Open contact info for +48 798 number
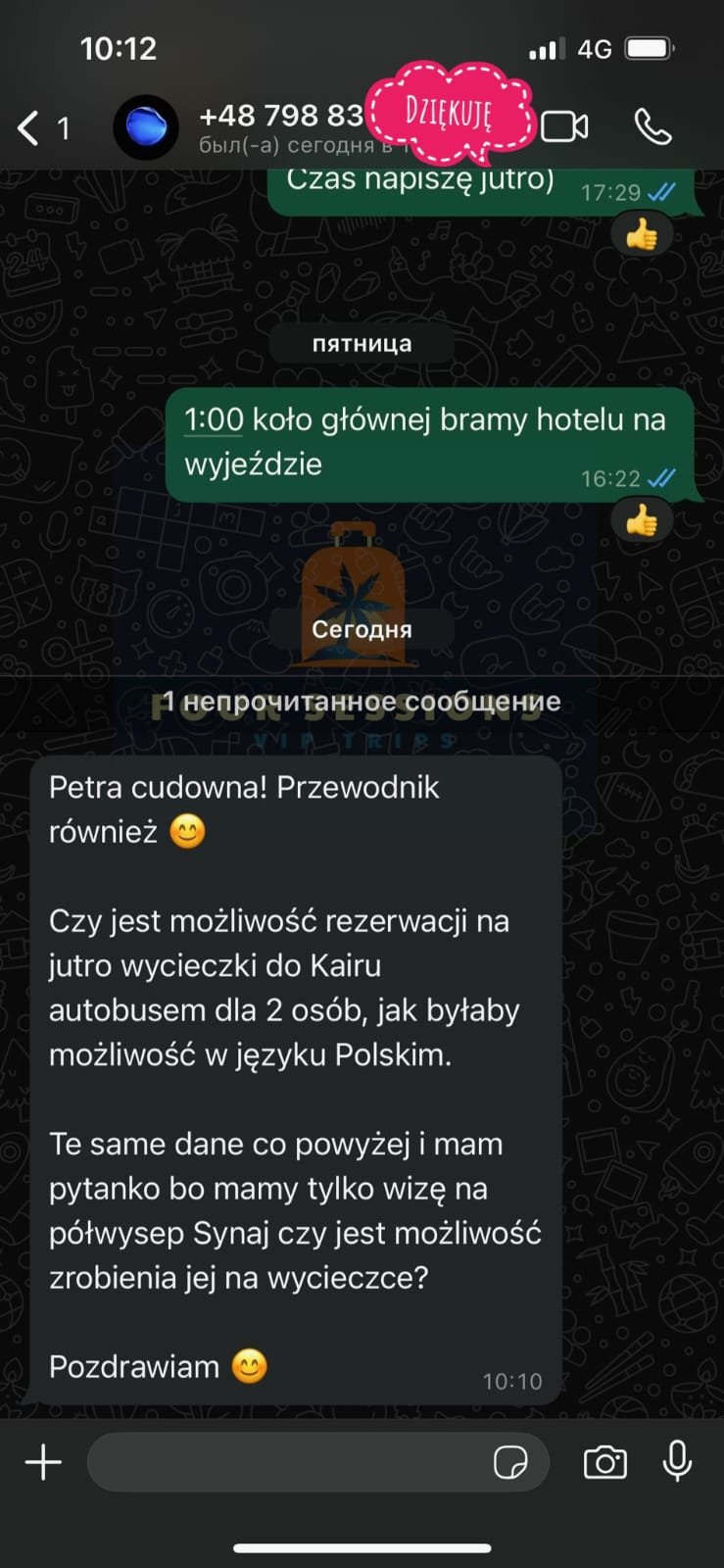This screenshot has width=724, height=1568. click(280, 127)
